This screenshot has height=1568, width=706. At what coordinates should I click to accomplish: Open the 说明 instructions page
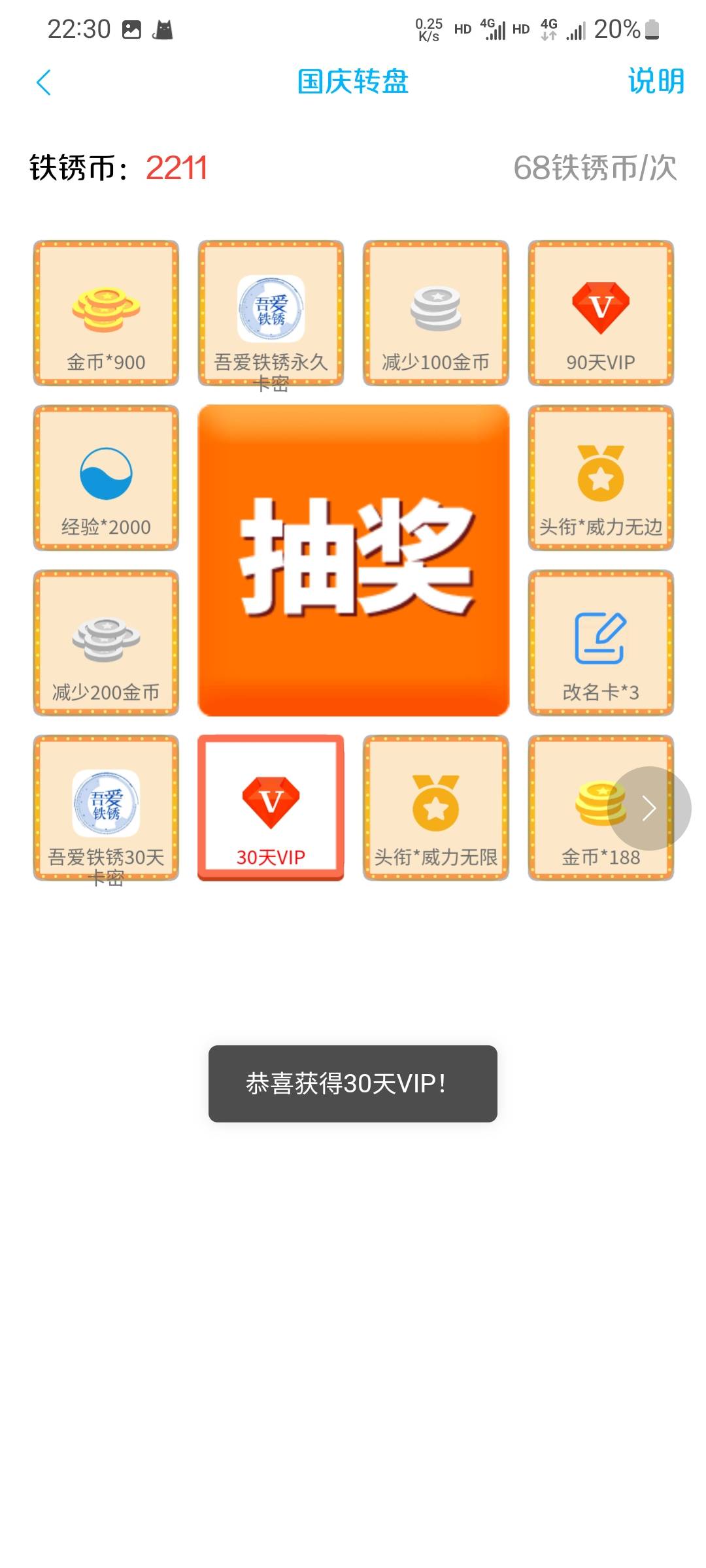click(x=656, y=82)
